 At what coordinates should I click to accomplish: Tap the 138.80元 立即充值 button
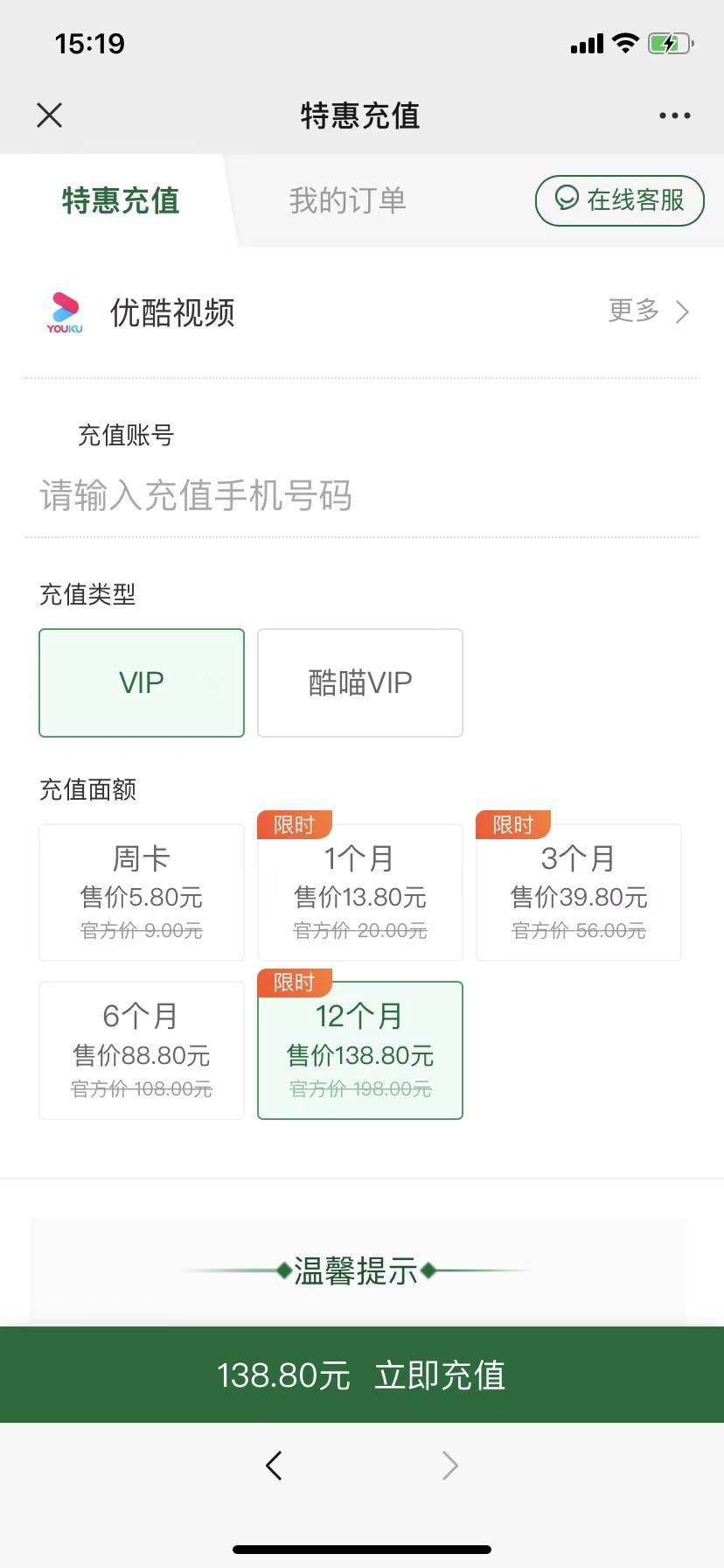coord(362,1375)
